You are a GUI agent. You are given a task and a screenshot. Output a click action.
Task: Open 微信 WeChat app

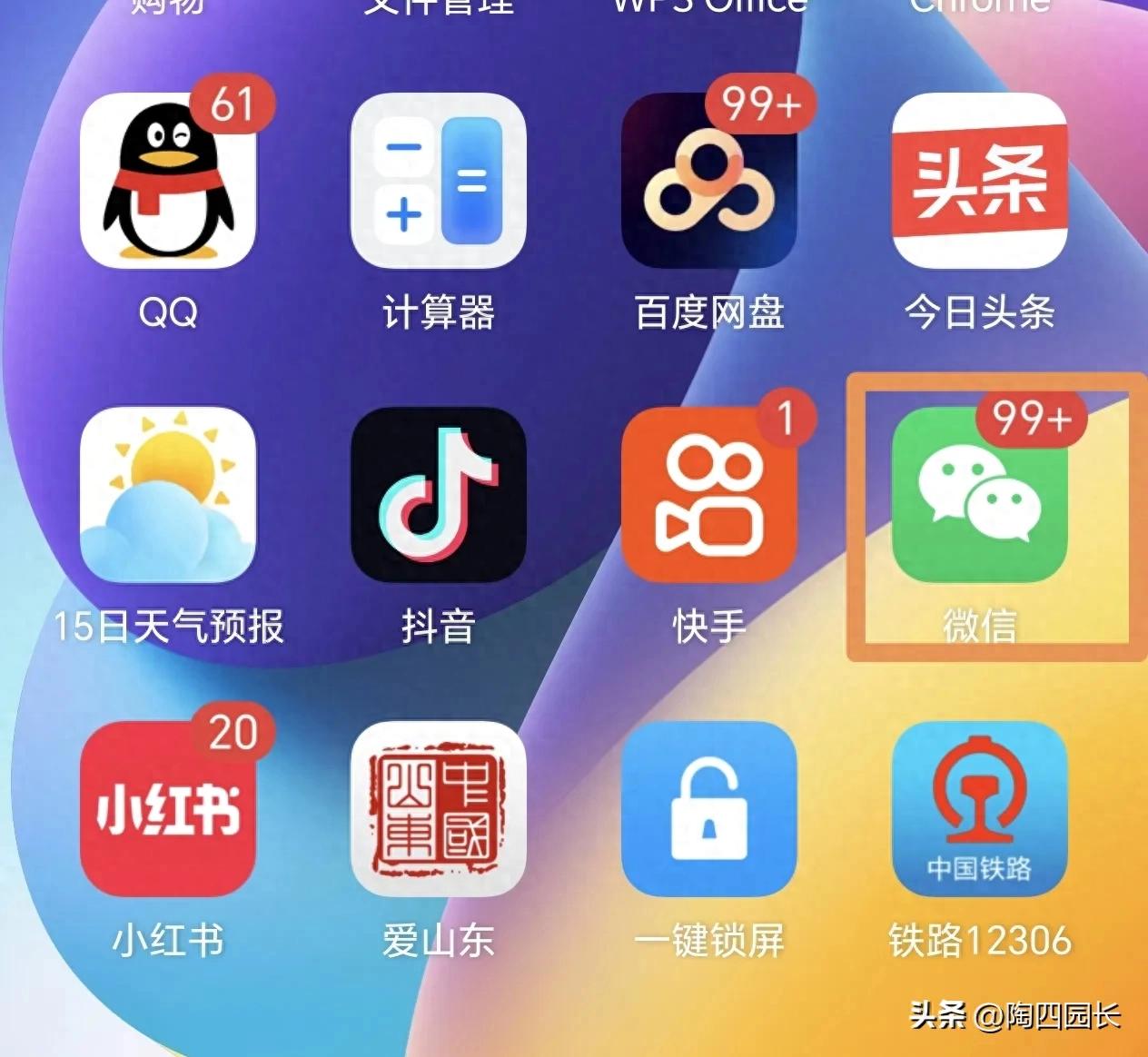click(x=979, y=495)
